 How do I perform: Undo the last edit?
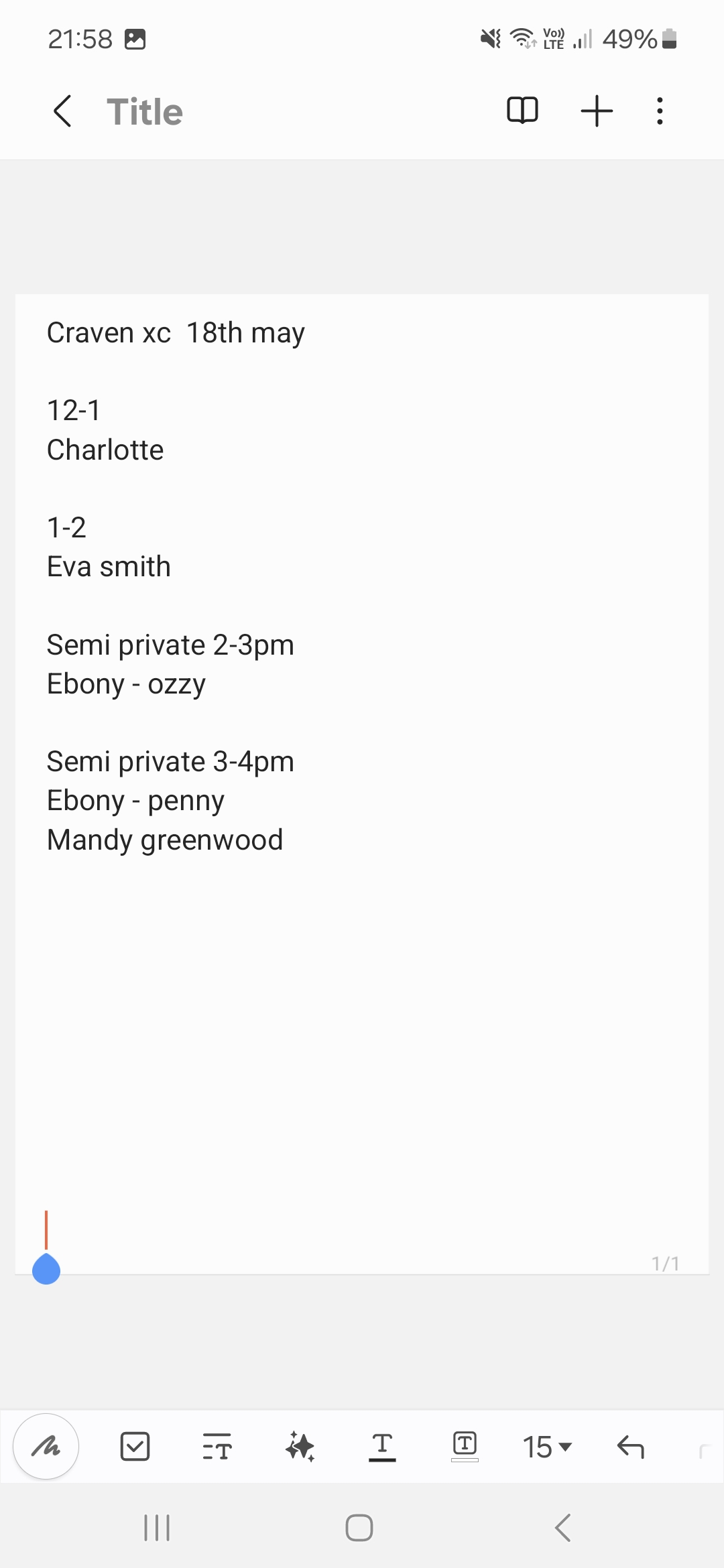click(630, 1447)
